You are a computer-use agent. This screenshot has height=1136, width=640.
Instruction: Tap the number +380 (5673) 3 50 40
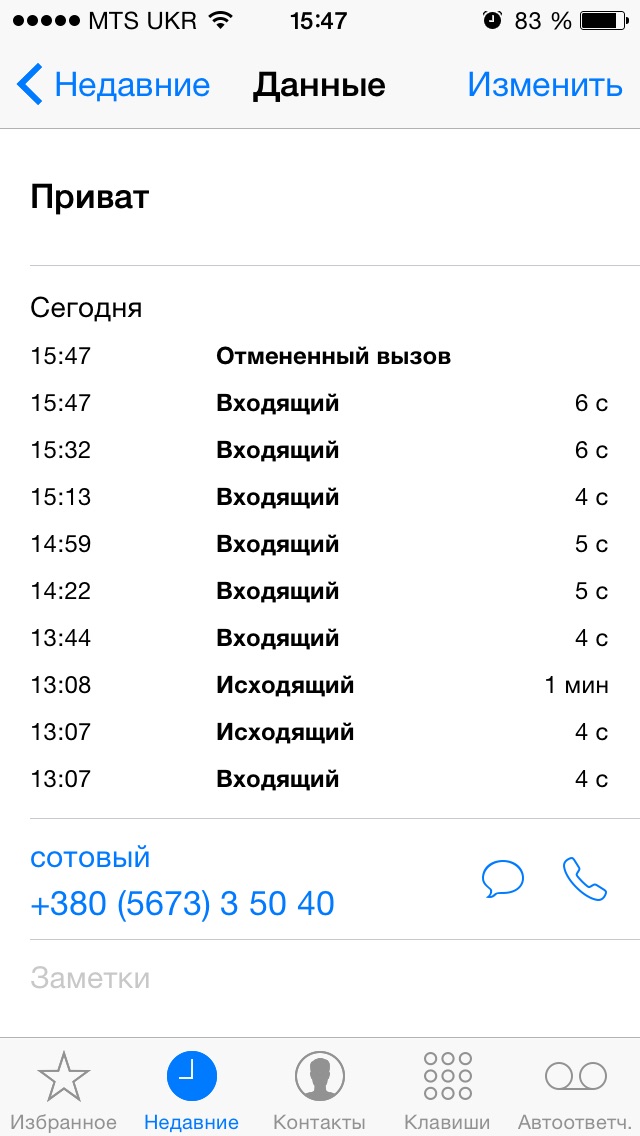(x=183, y=904)
